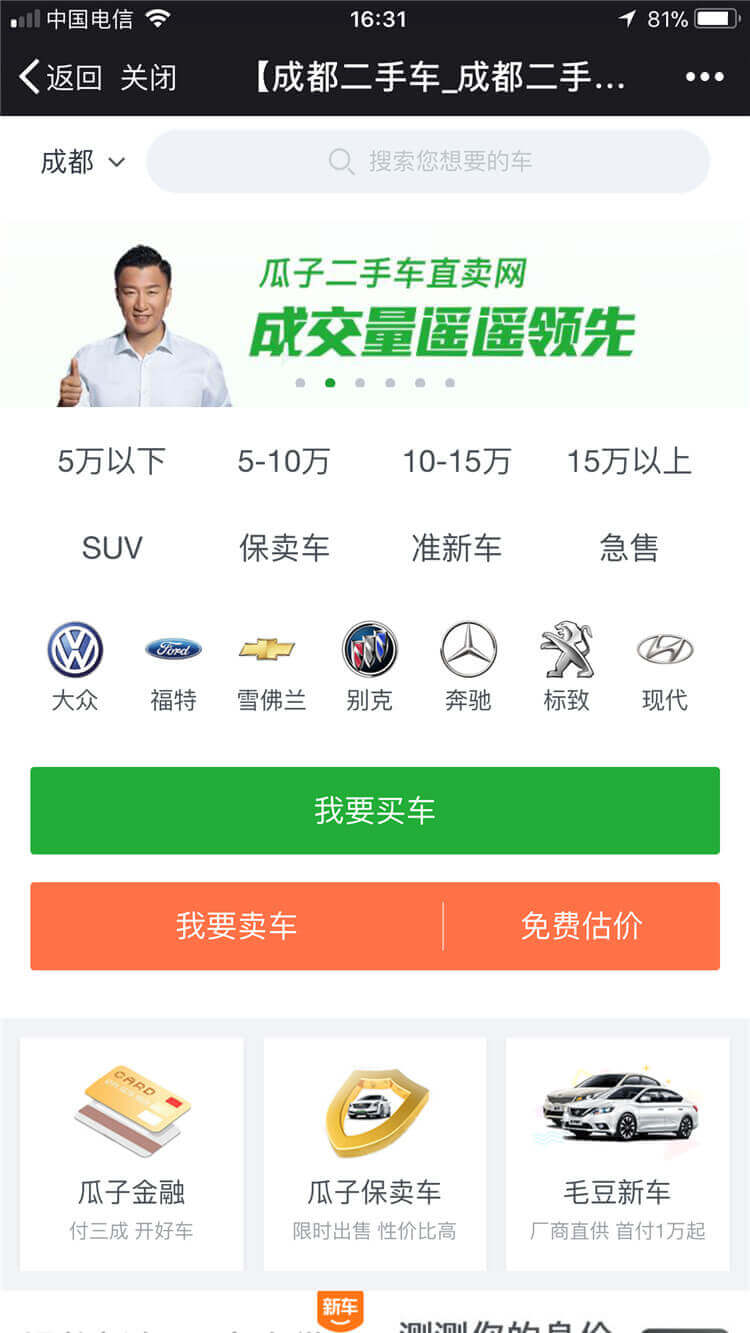750x1333 pixels.
Task: Get a 免费估价 estimate
Action: [581, 926]
